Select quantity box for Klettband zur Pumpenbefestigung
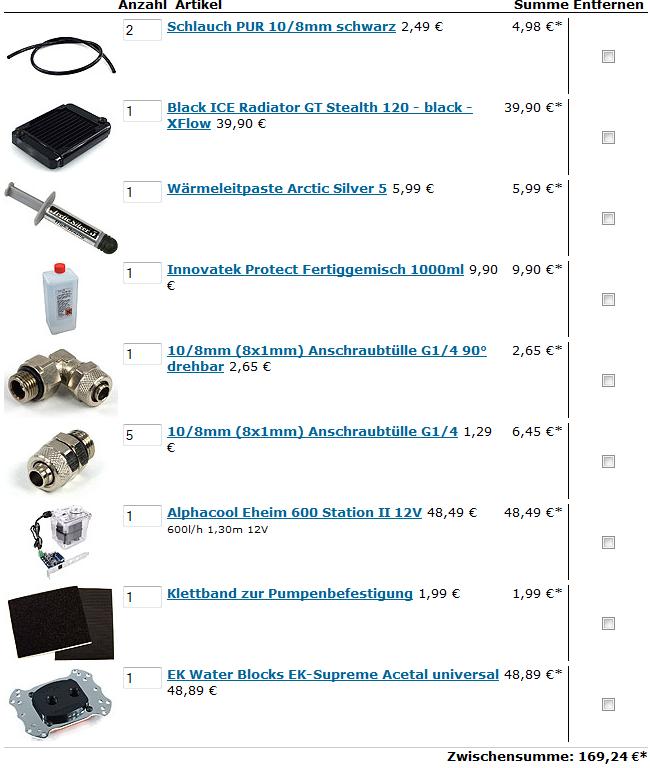Screen dimensions: 650x768 pos(141,597)
